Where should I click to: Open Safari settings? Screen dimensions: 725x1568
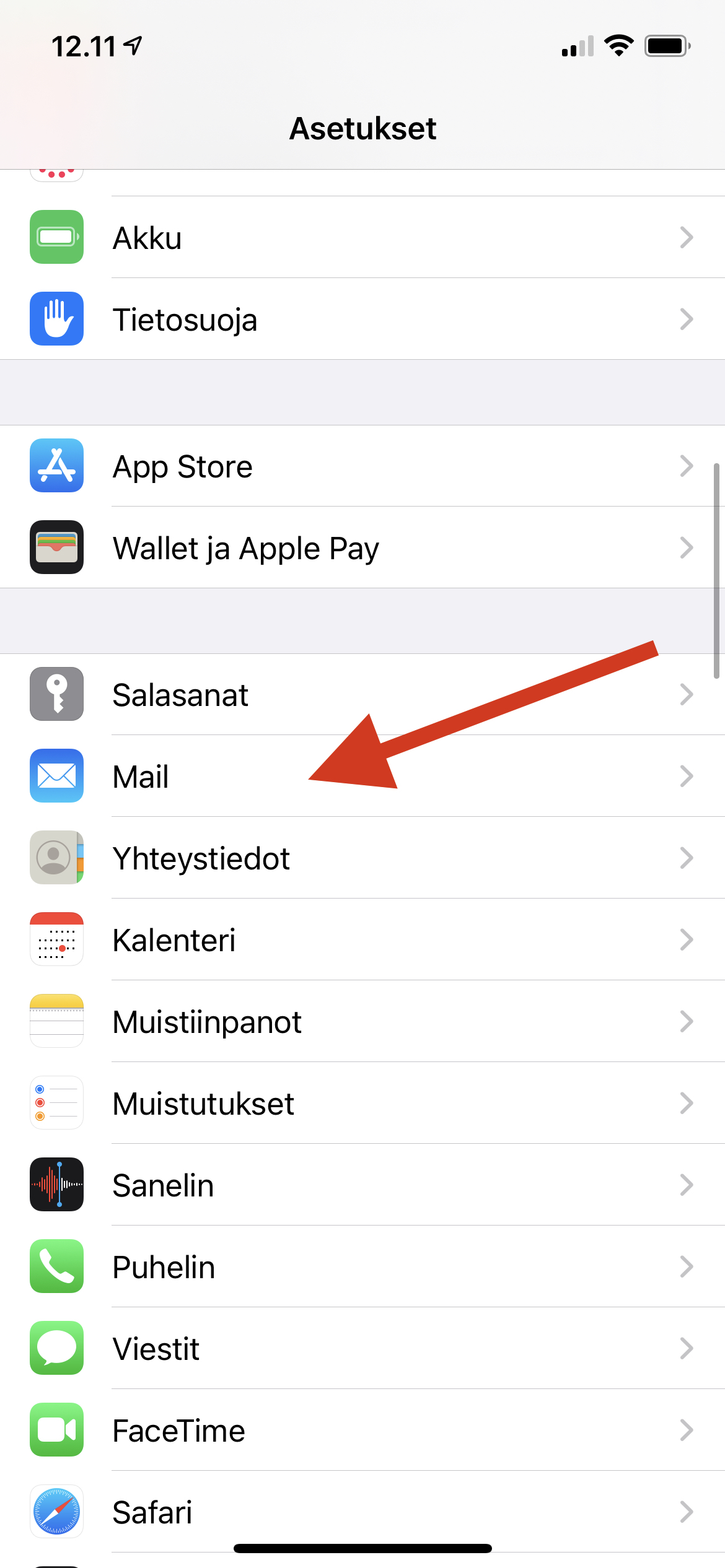point(362,1512)
